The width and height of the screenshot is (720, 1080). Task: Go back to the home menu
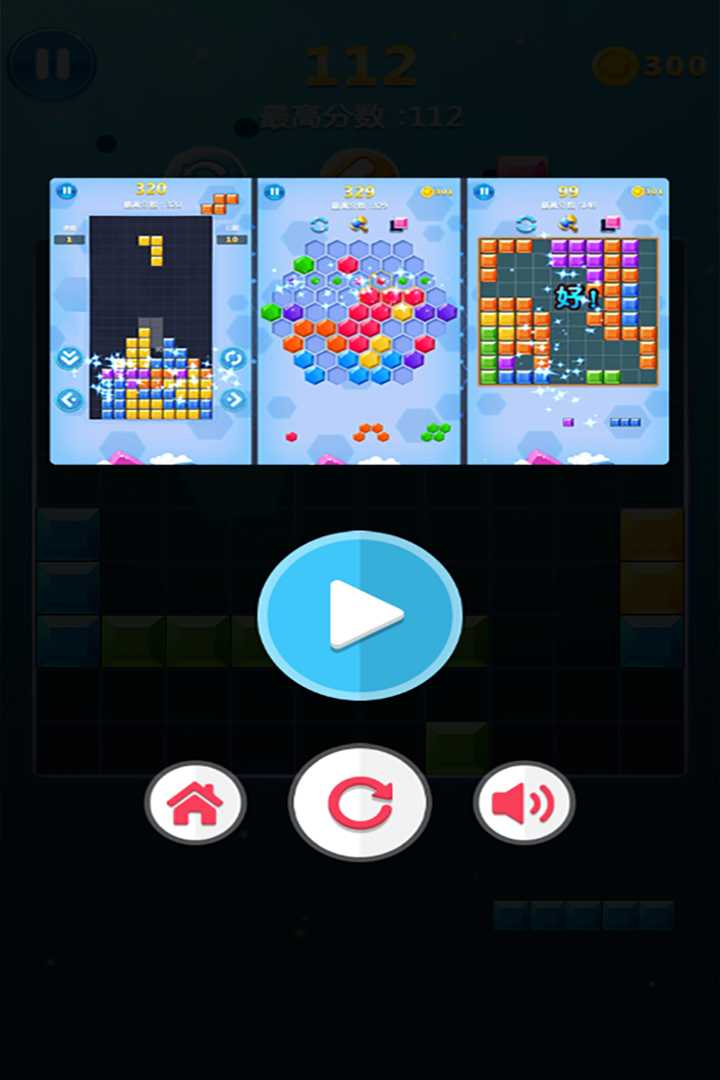(x=196, y=803)
